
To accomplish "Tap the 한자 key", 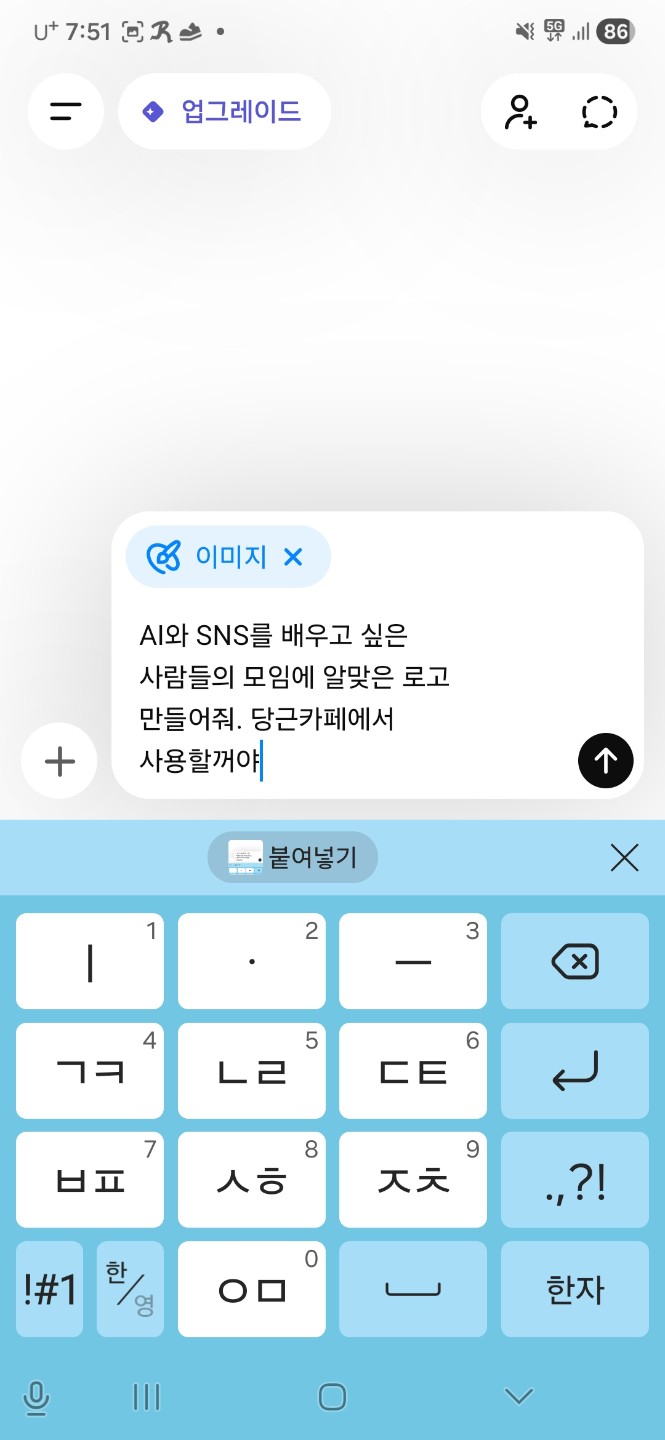I will tap(575, 1289).
